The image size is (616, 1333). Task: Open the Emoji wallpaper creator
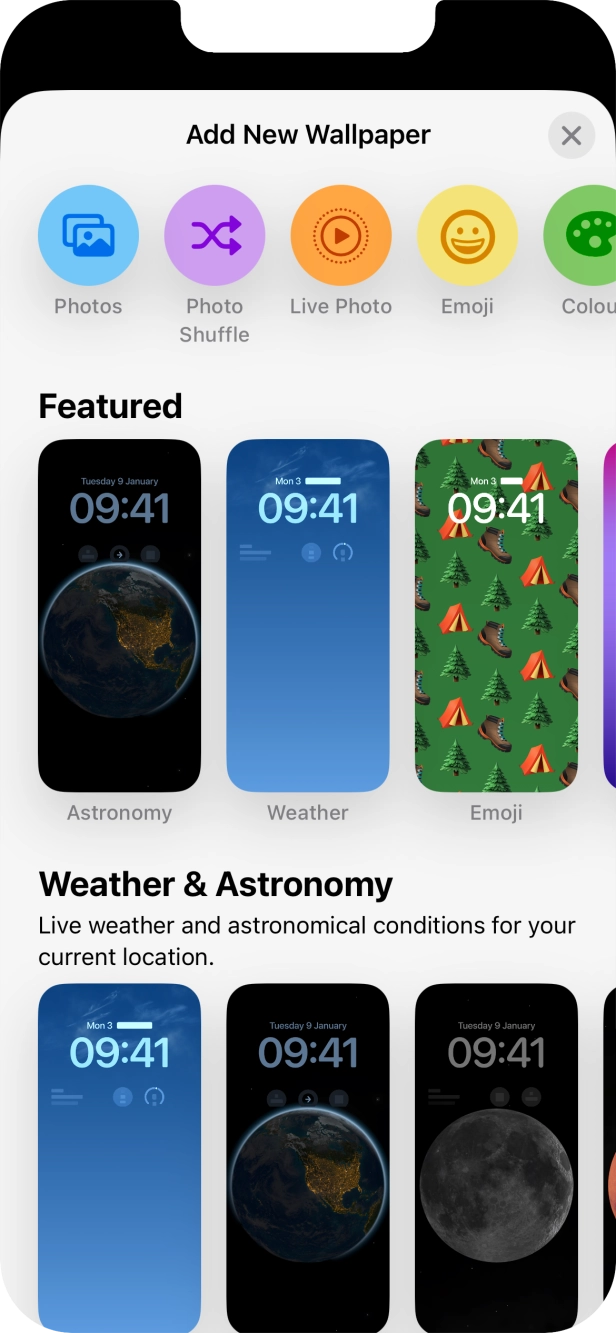pos(467,236)
